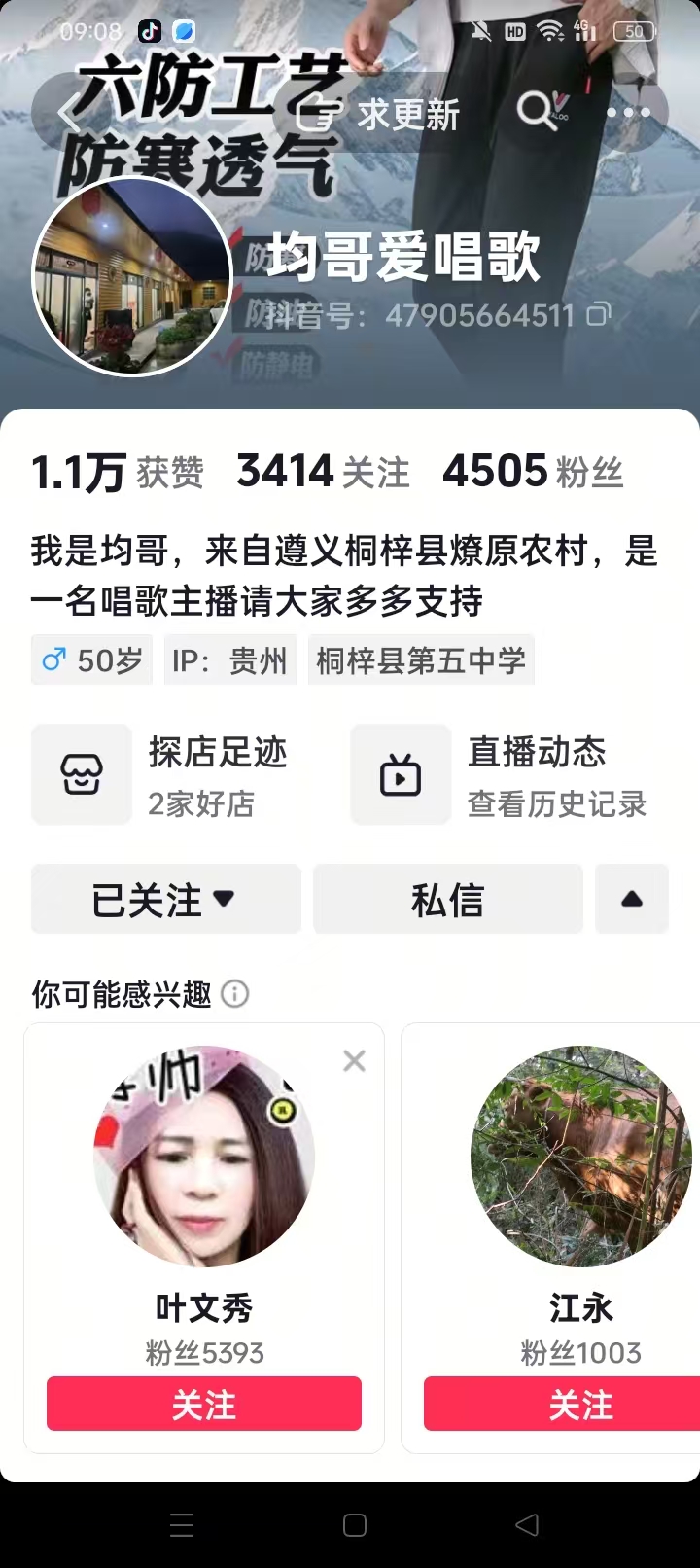The height and width of the screenshot is (1568, 700).
Task: Open the three-dot overflow menu
Action: pyautogui.click(x=628, y=113)
